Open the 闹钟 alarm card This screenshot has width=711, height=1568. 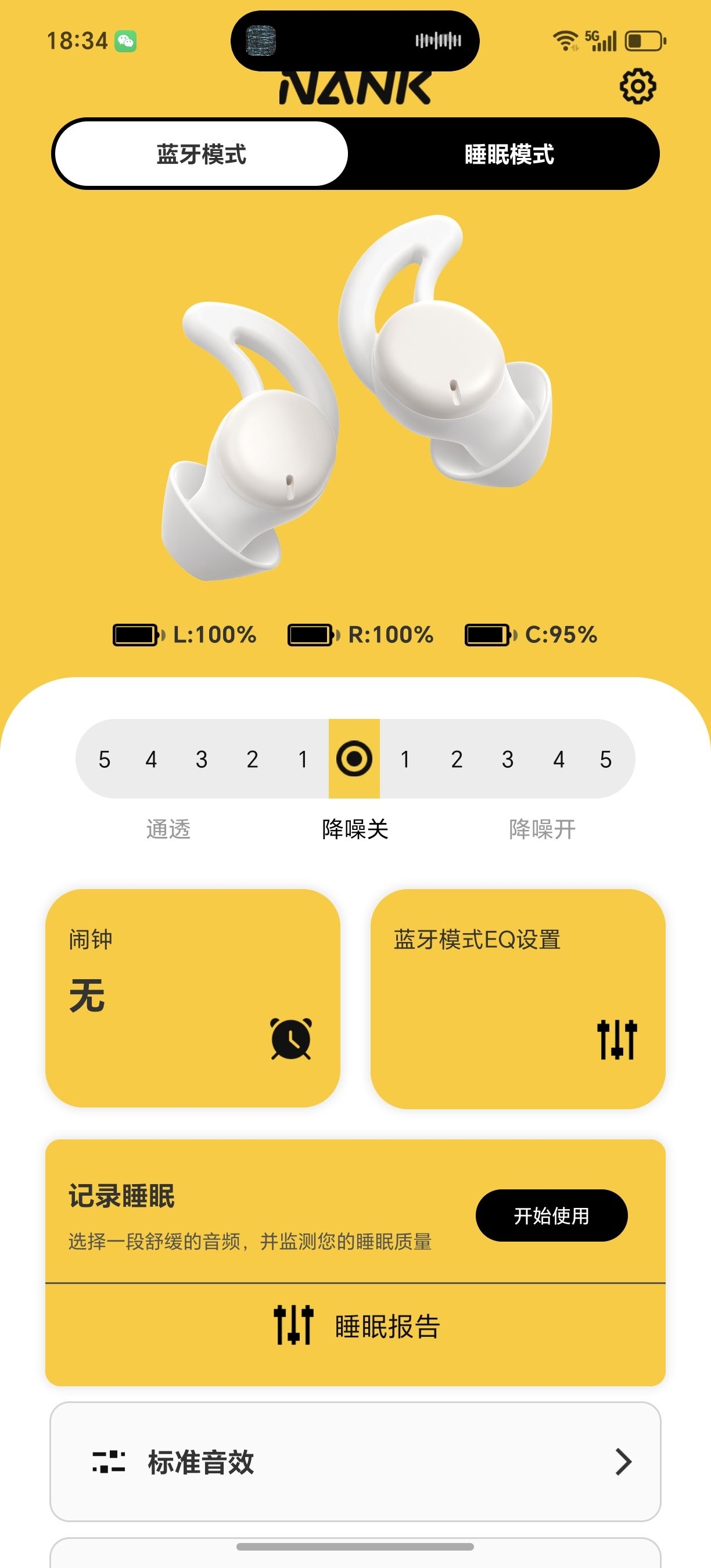click(x=192, y=998)
